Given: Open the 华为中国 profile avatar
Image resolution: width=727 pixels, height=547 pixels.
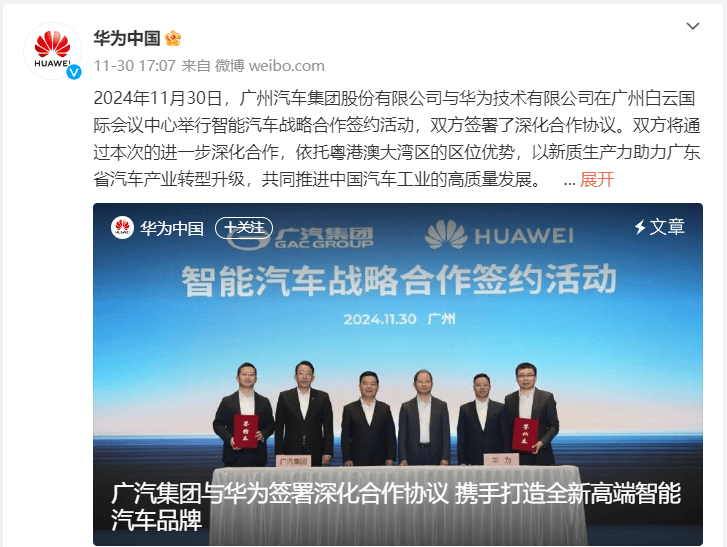Looking at the screenshot, I should pos(52,52).
